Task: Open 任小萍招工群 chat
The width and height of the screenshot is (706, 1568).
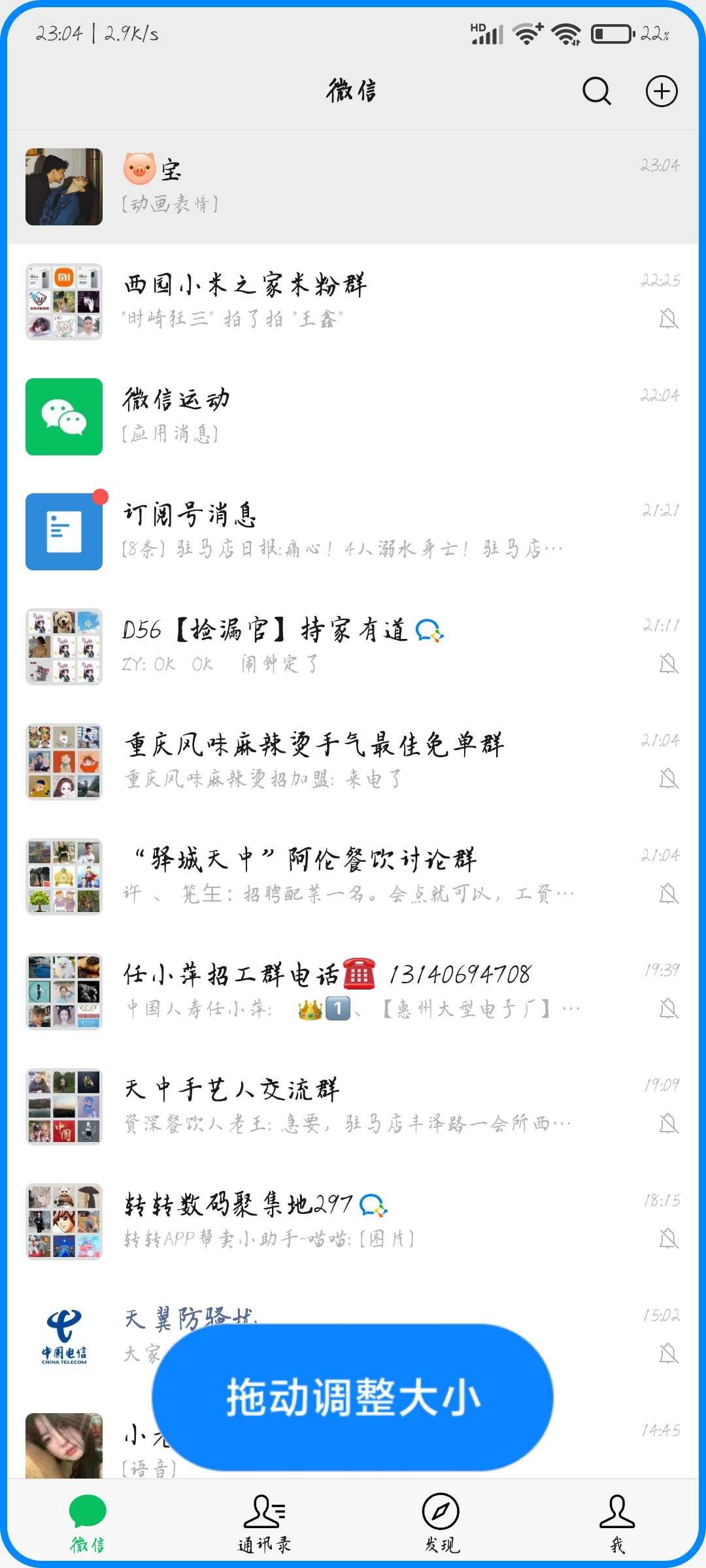Action: pos(353,992)
